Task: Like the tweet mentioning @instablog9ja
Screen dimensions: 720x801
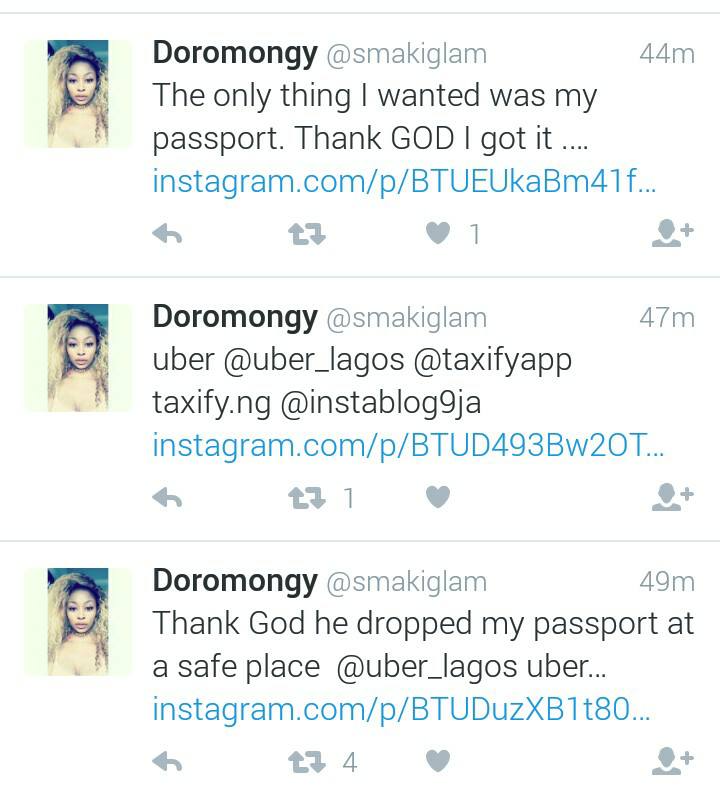Action: pyautogui.click(x=438, y=497)
